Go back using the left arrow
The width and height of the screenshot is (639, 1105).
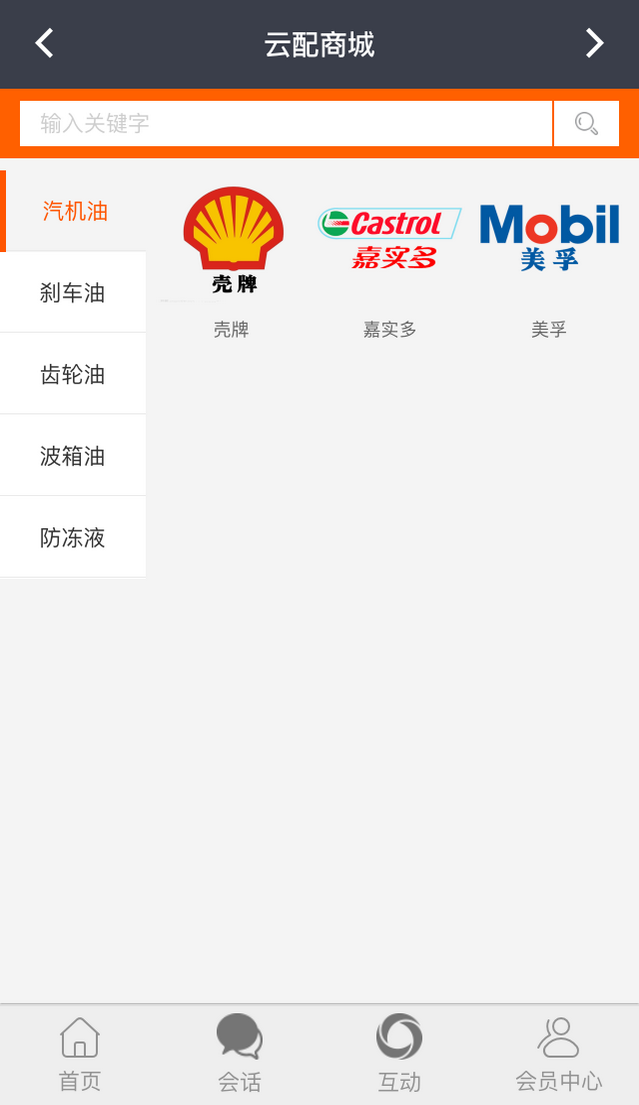tap(44, 43)
